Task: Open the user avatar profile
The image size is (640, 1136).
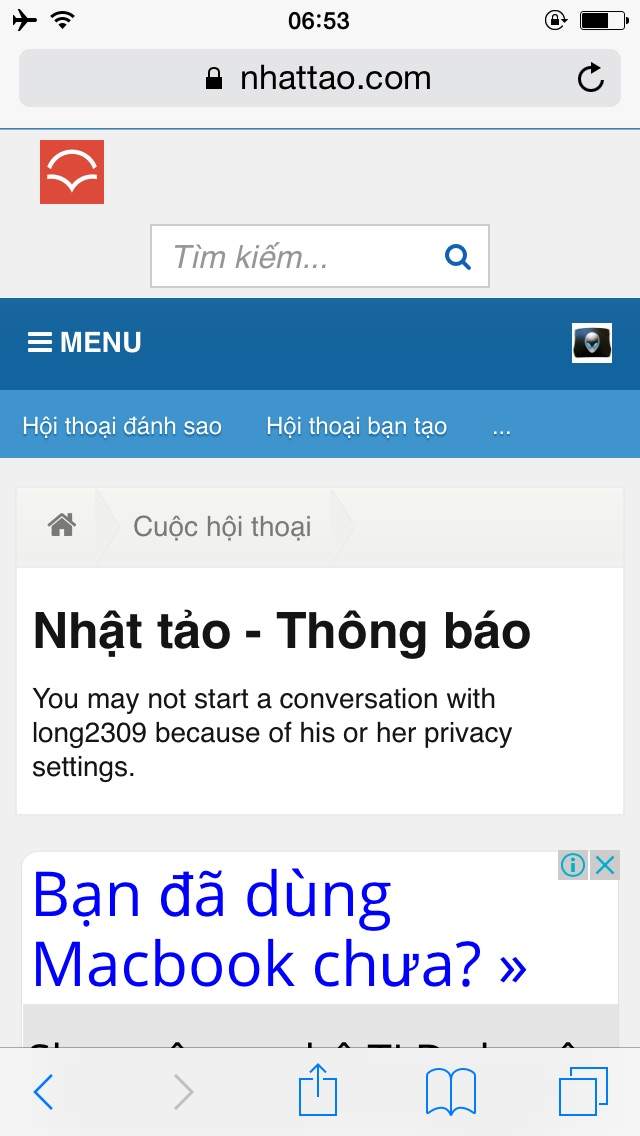Action: (591, 343)
